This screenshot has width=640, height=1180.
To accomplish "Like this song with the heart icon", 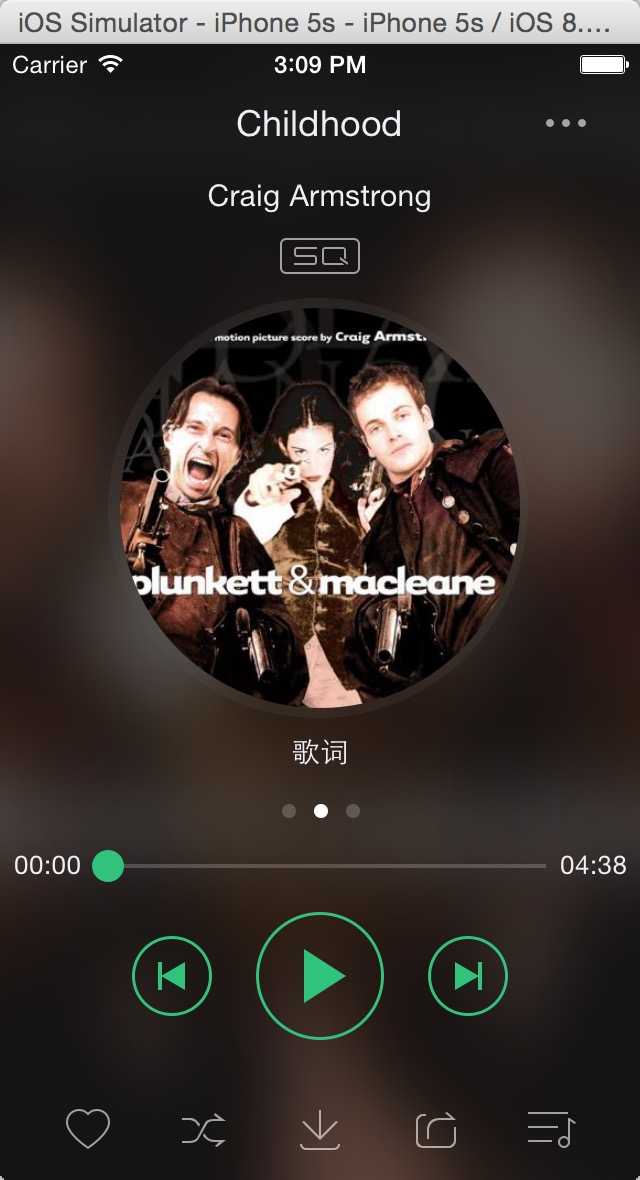I will tap(88, 1129).
